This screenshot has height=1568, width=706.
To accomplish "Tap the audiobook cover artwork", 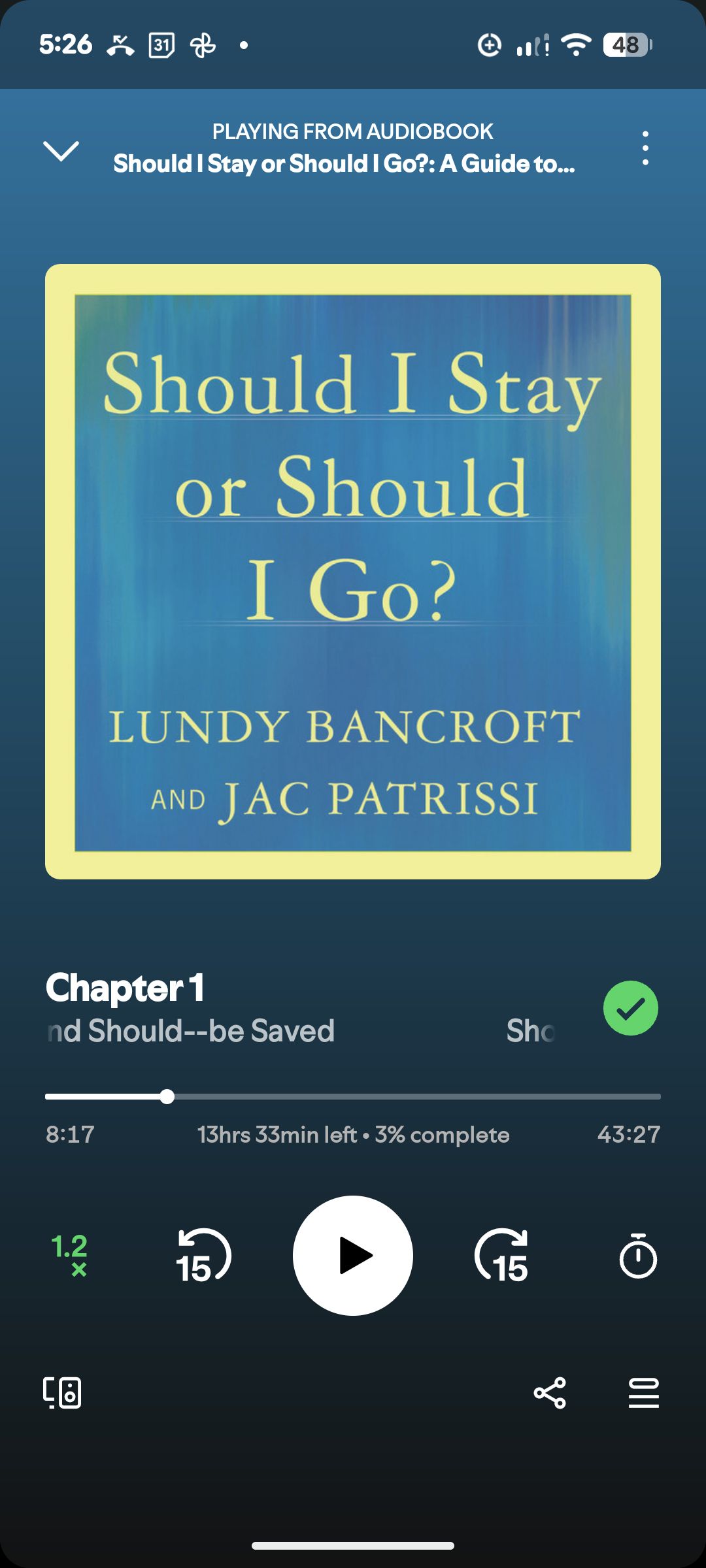I will coord(353,572).
